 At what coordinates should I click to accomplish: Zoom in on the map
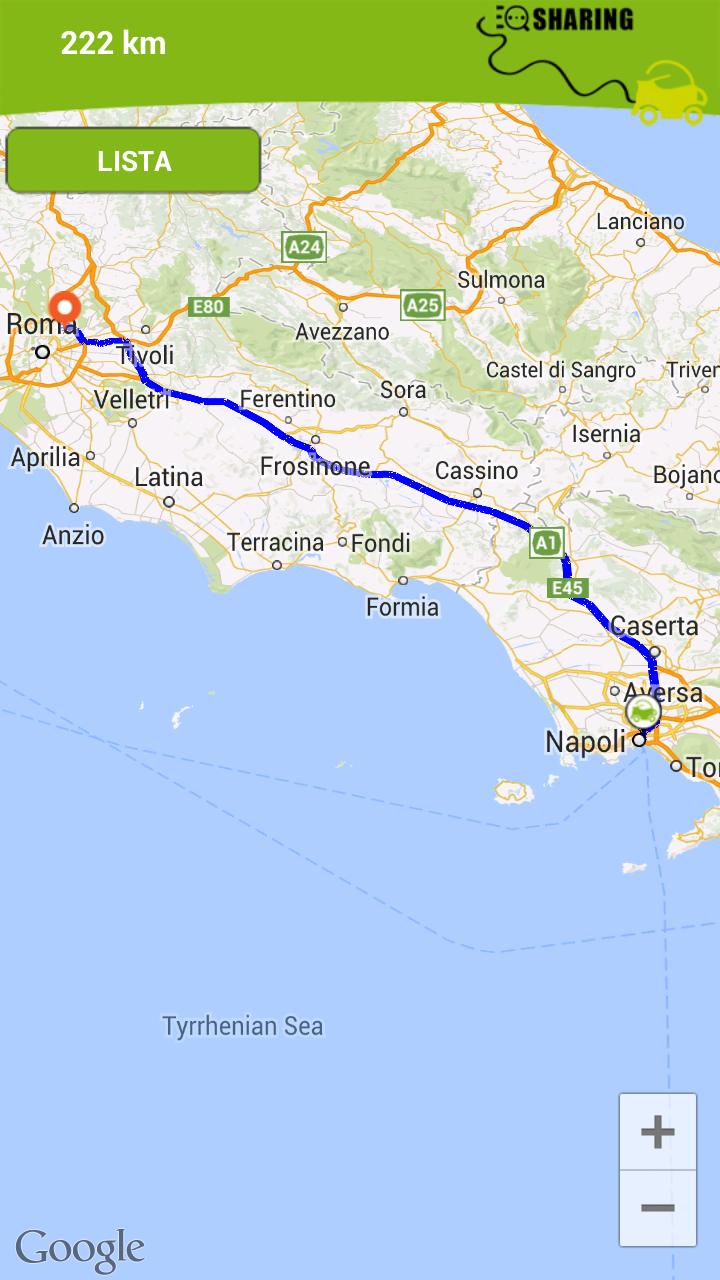(x=657, y=1132)
